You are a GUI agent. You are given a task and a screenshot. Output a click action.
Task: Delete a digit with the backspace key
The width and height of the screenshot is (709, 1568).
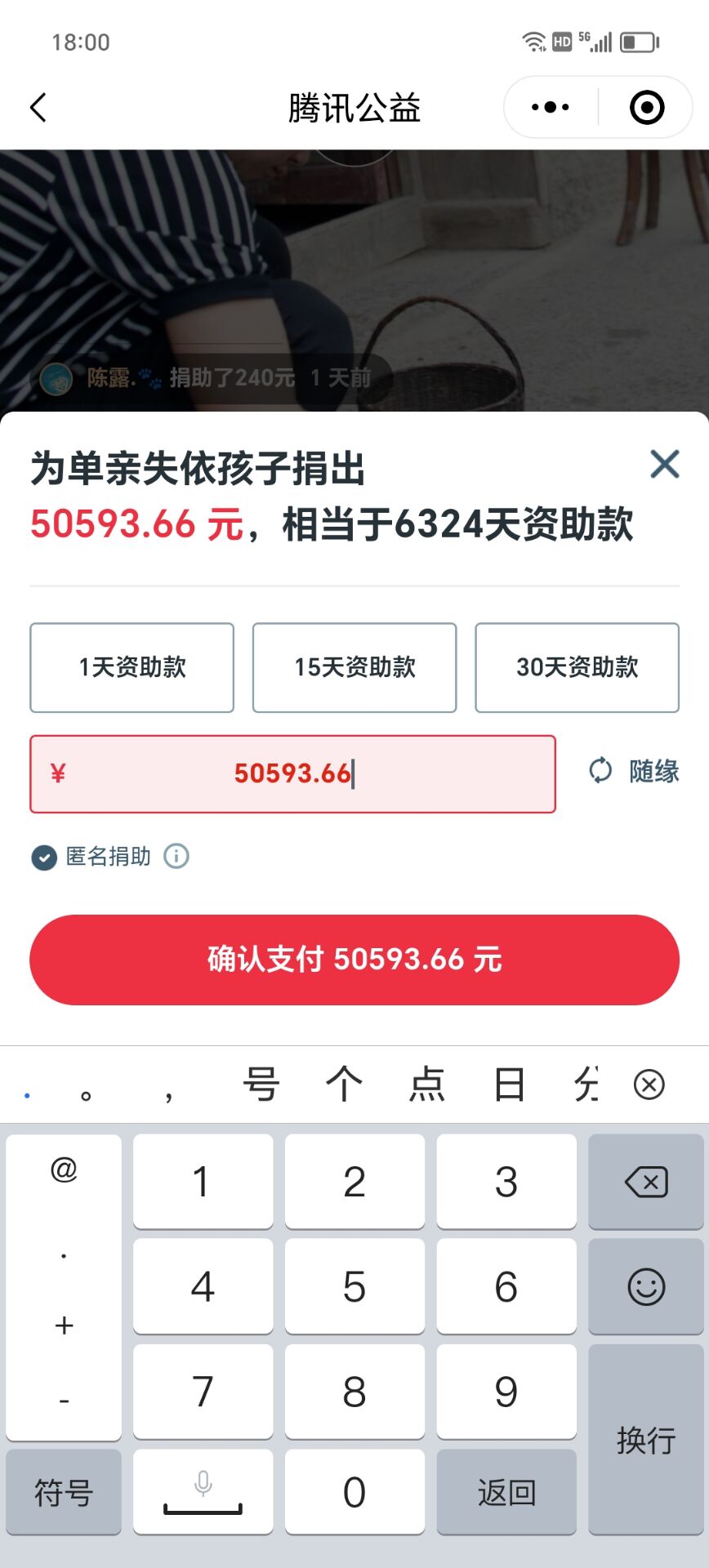(645, 1182)
